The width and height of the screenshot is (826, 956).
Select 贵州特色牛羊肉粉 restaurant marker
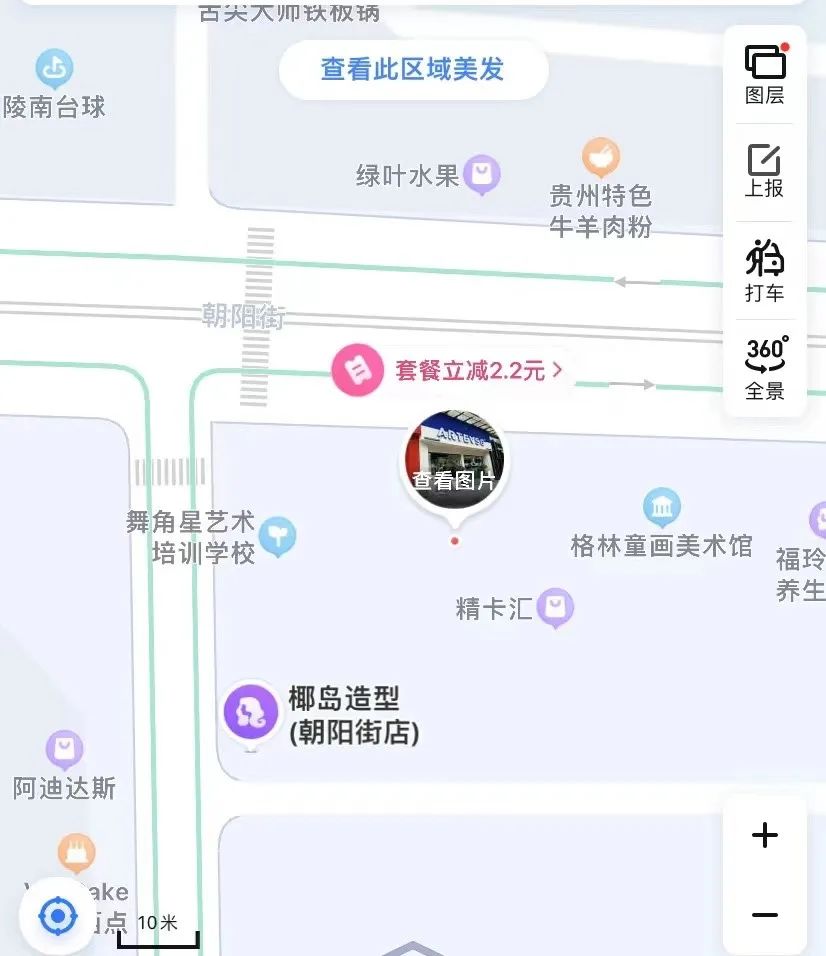[x=601, y=158]
